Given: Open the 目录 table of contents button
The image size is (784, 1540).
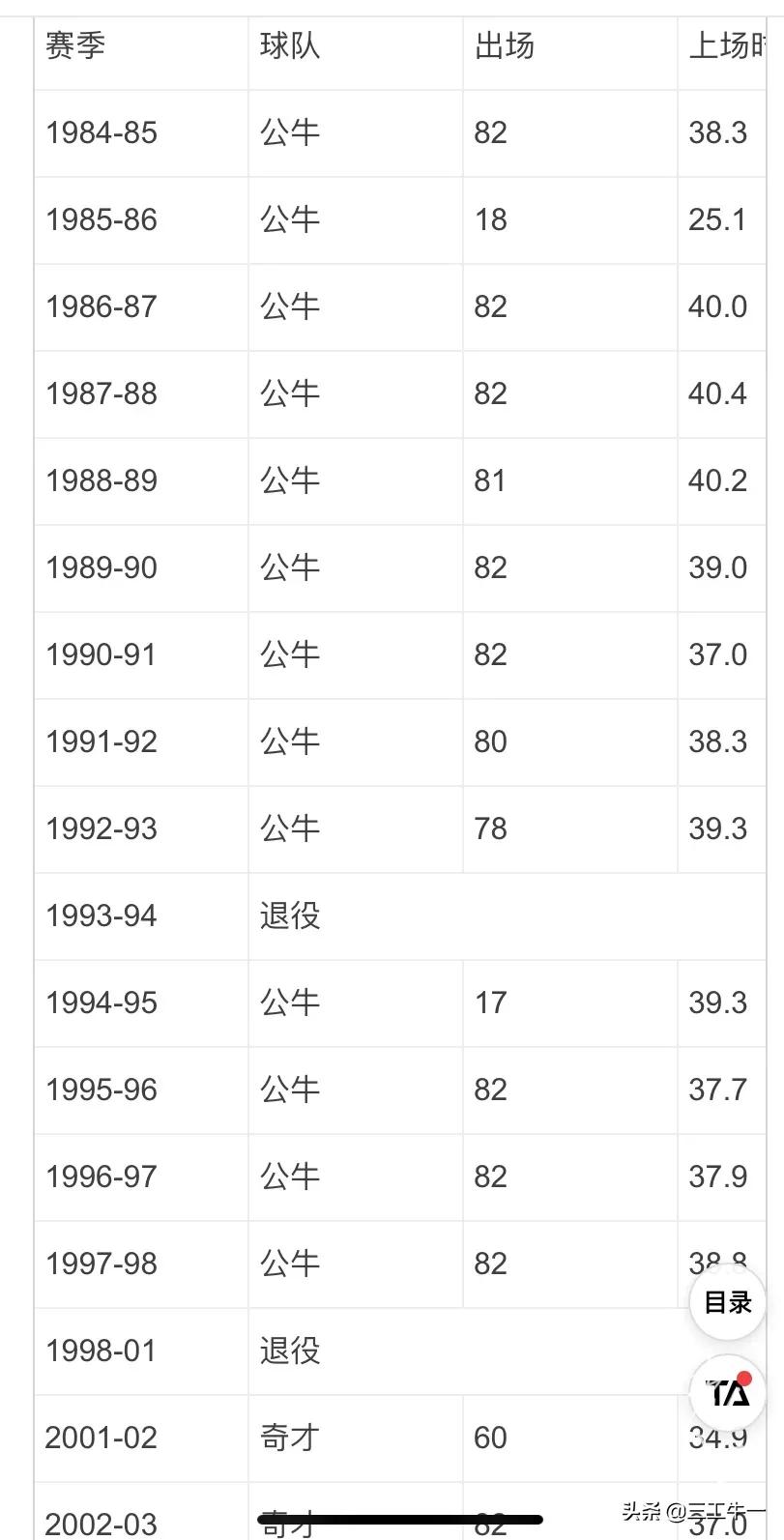Looking at the screenshot, I should pos(727,1303).
